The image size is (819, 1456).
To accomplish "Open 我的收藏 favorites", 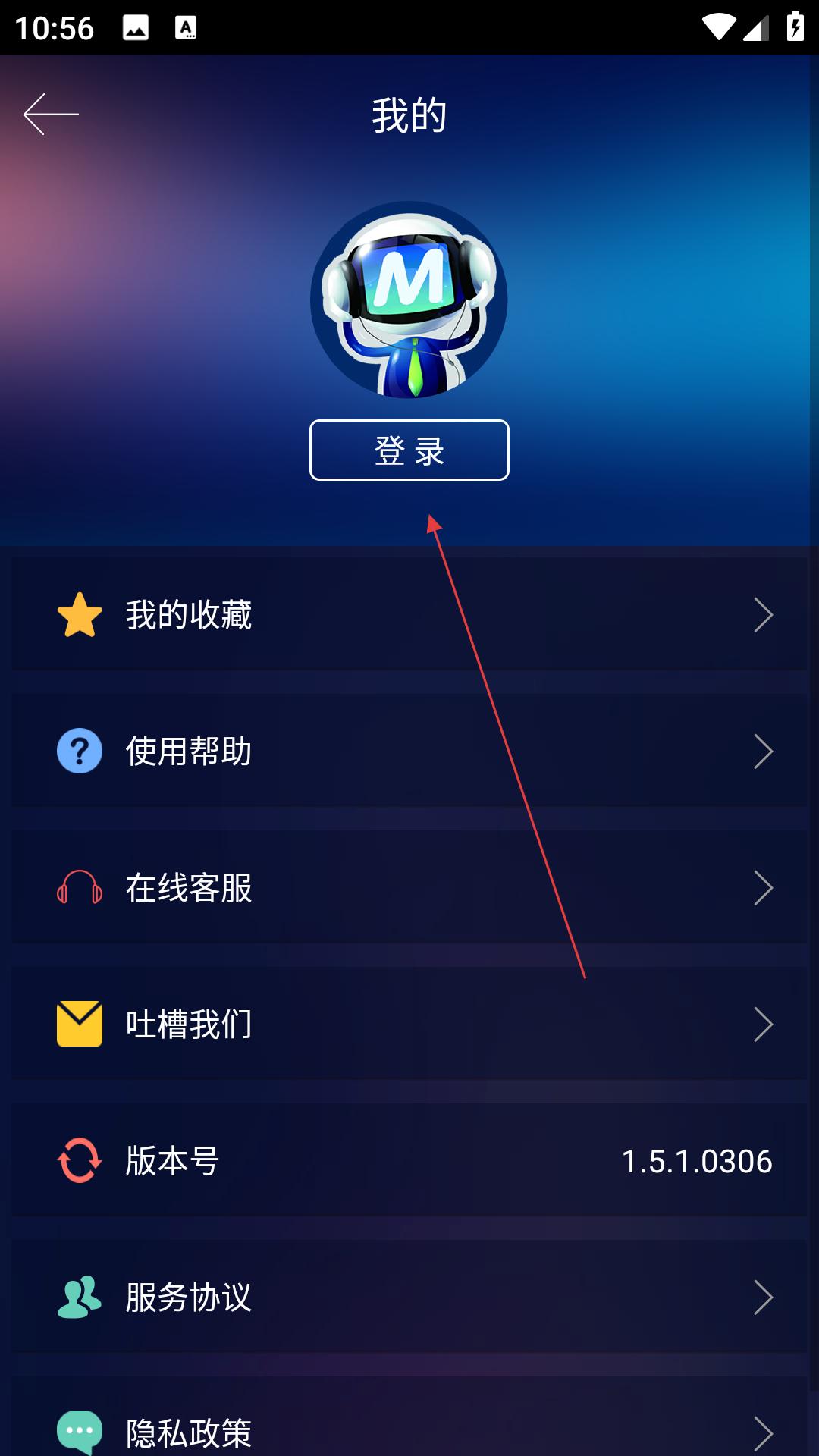I will tap(409, 614).
